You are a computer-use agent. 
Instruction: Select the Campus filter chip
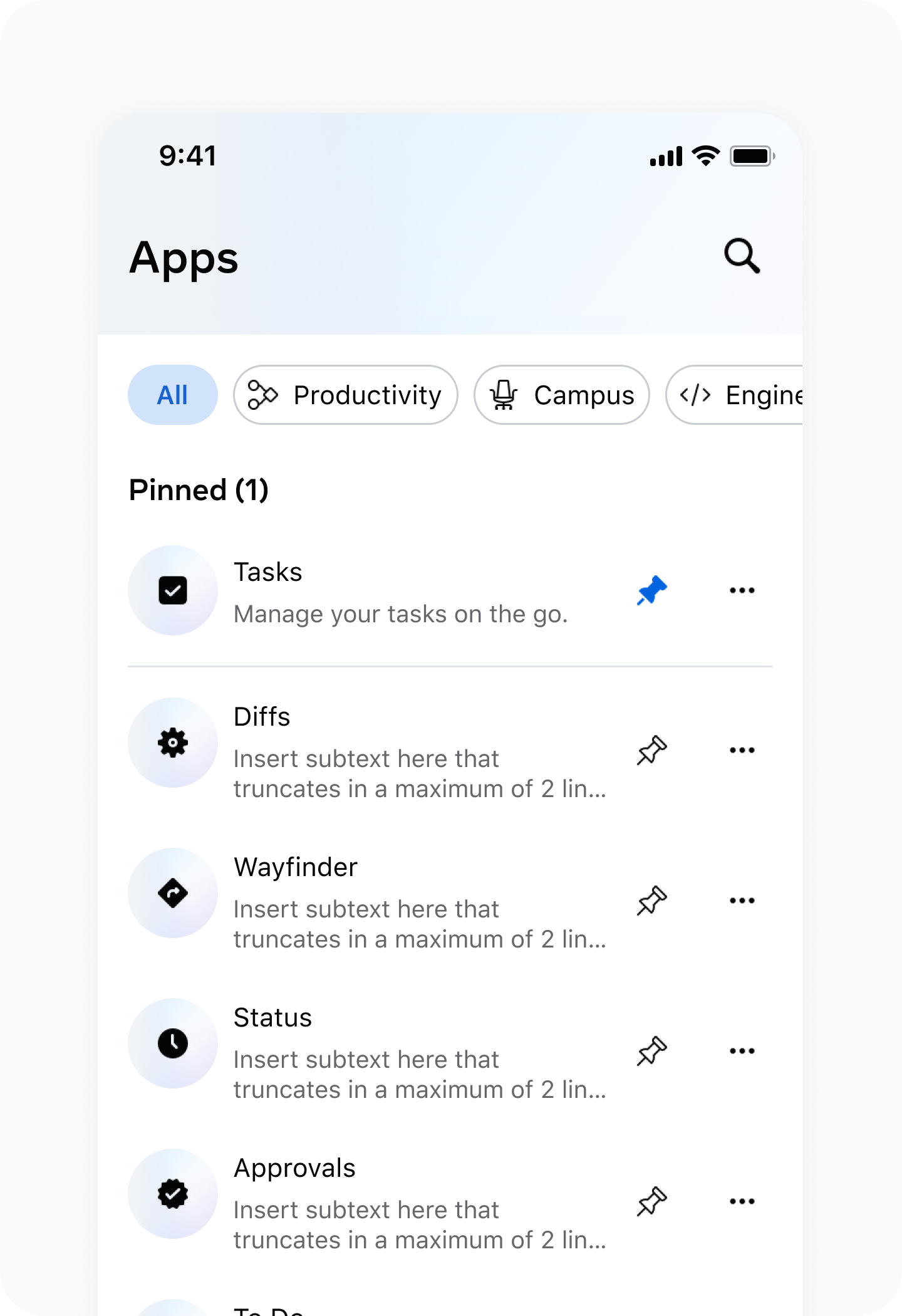(561, 395)
